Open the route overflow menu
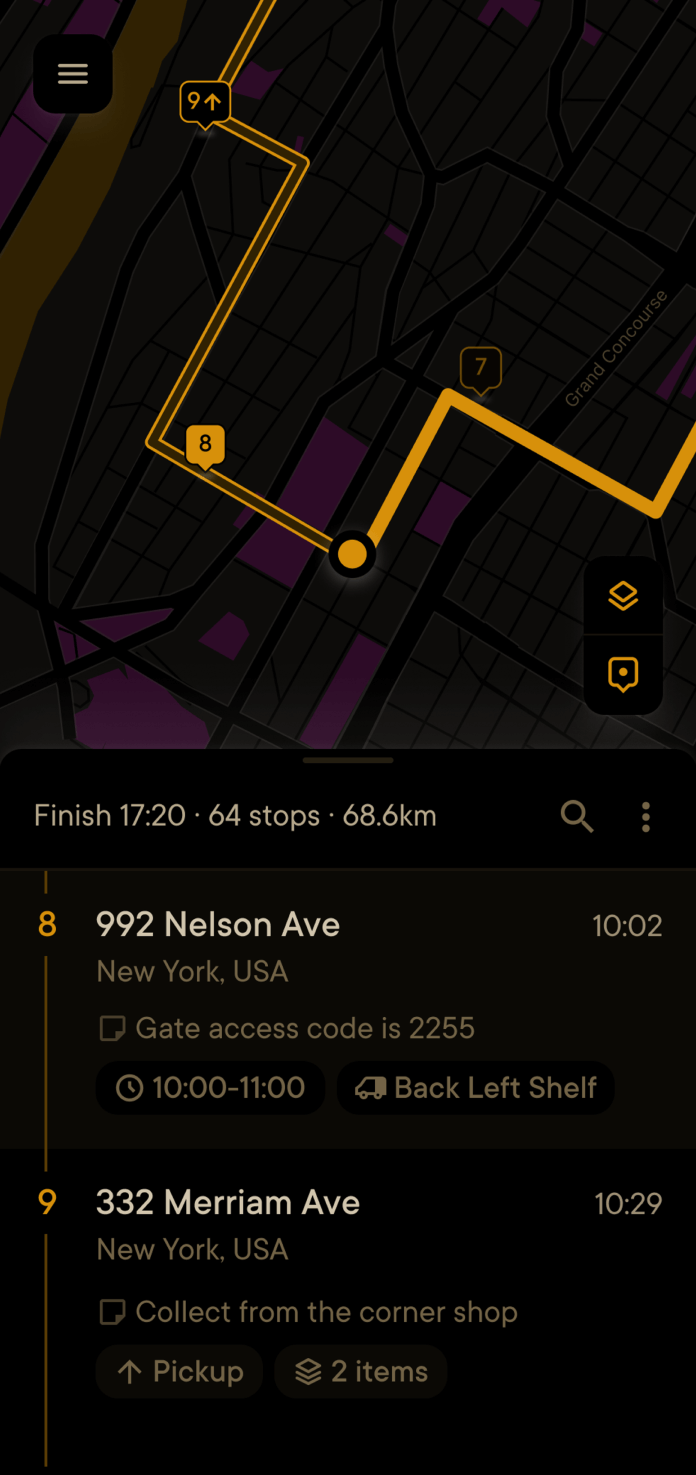 pos(646,816)
